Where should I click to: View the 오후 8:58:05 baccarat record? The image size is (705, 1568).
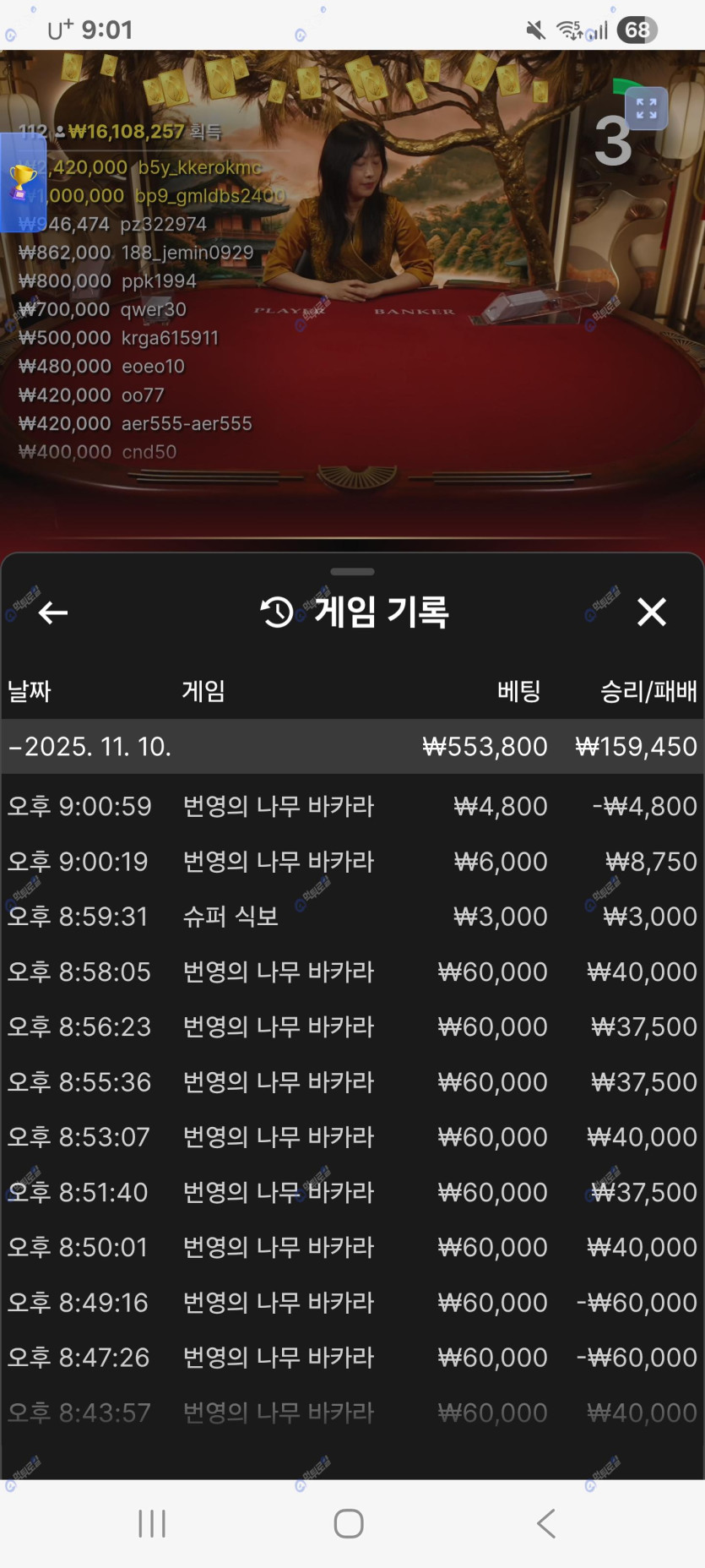352,972
